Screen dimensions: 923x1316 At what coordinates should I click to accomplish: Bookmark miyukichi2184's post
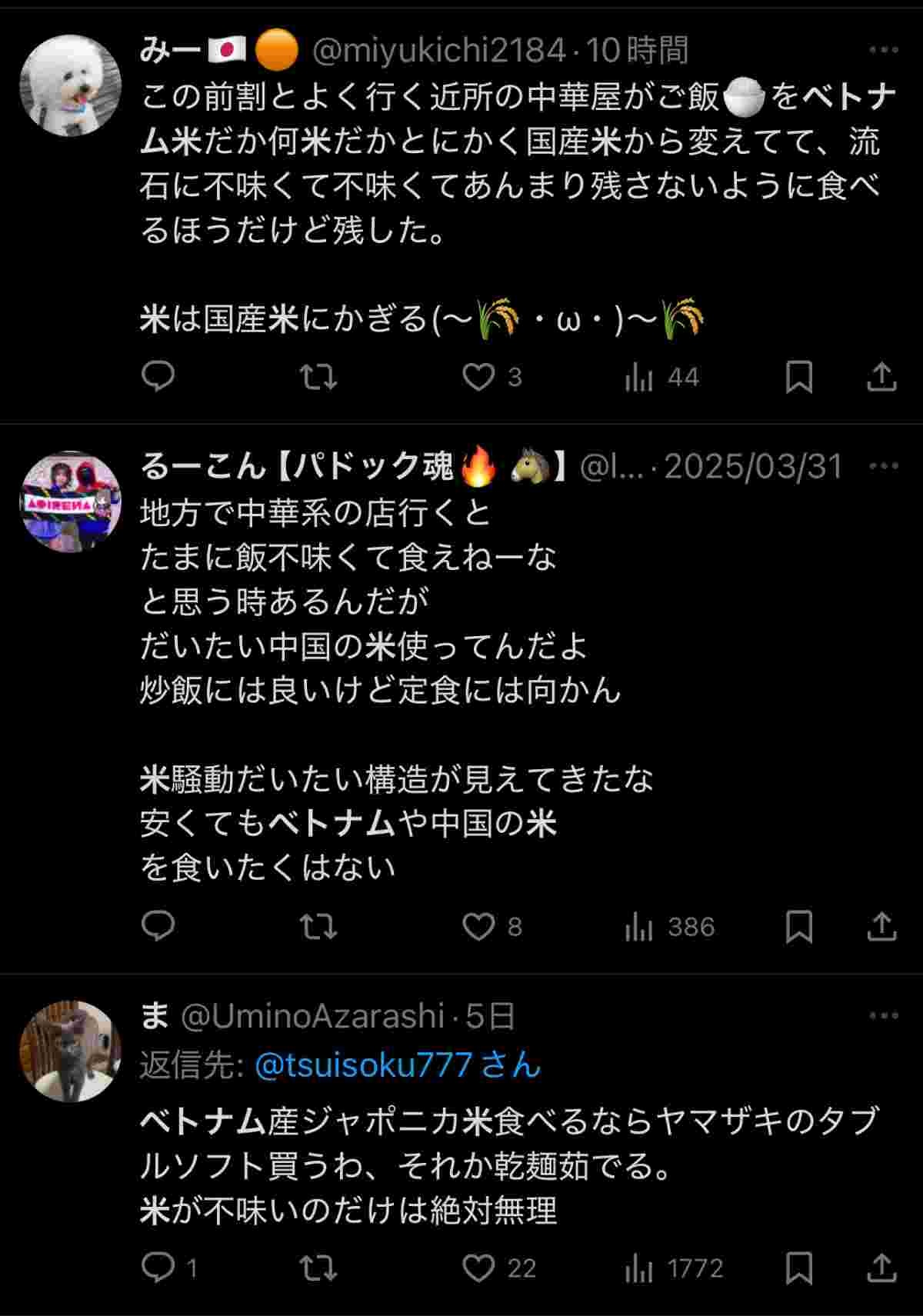[799, 377]
